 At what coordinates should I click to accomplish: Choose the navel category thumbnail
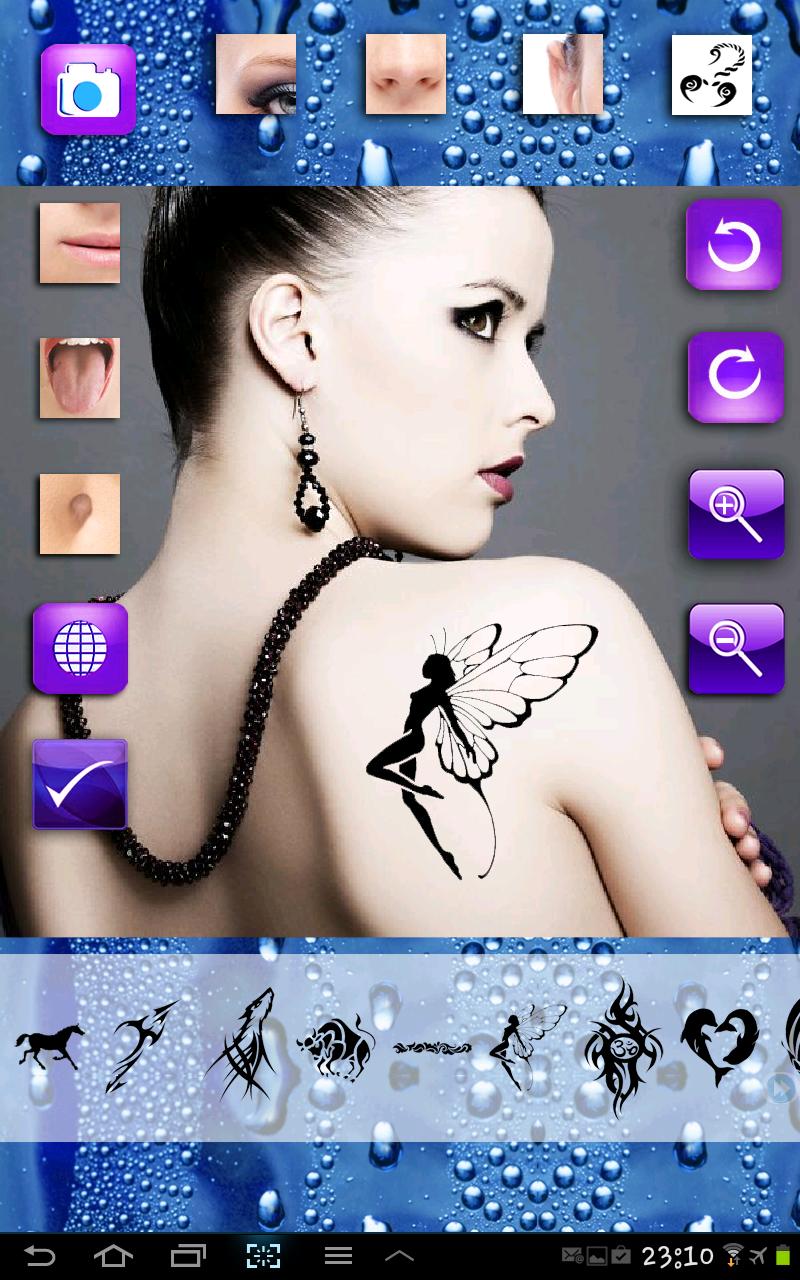[x=80, y=514]
